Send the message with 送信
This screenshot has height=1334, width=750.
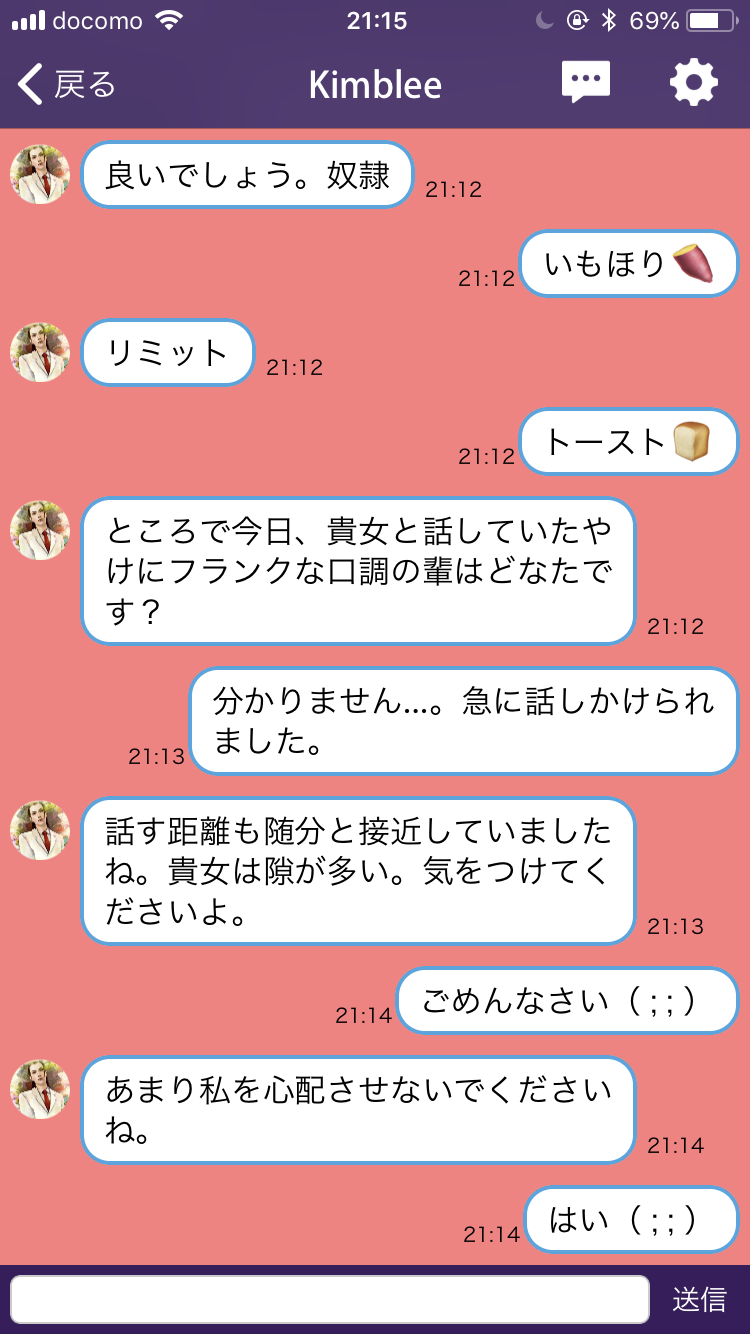(x=699, y=1299)
